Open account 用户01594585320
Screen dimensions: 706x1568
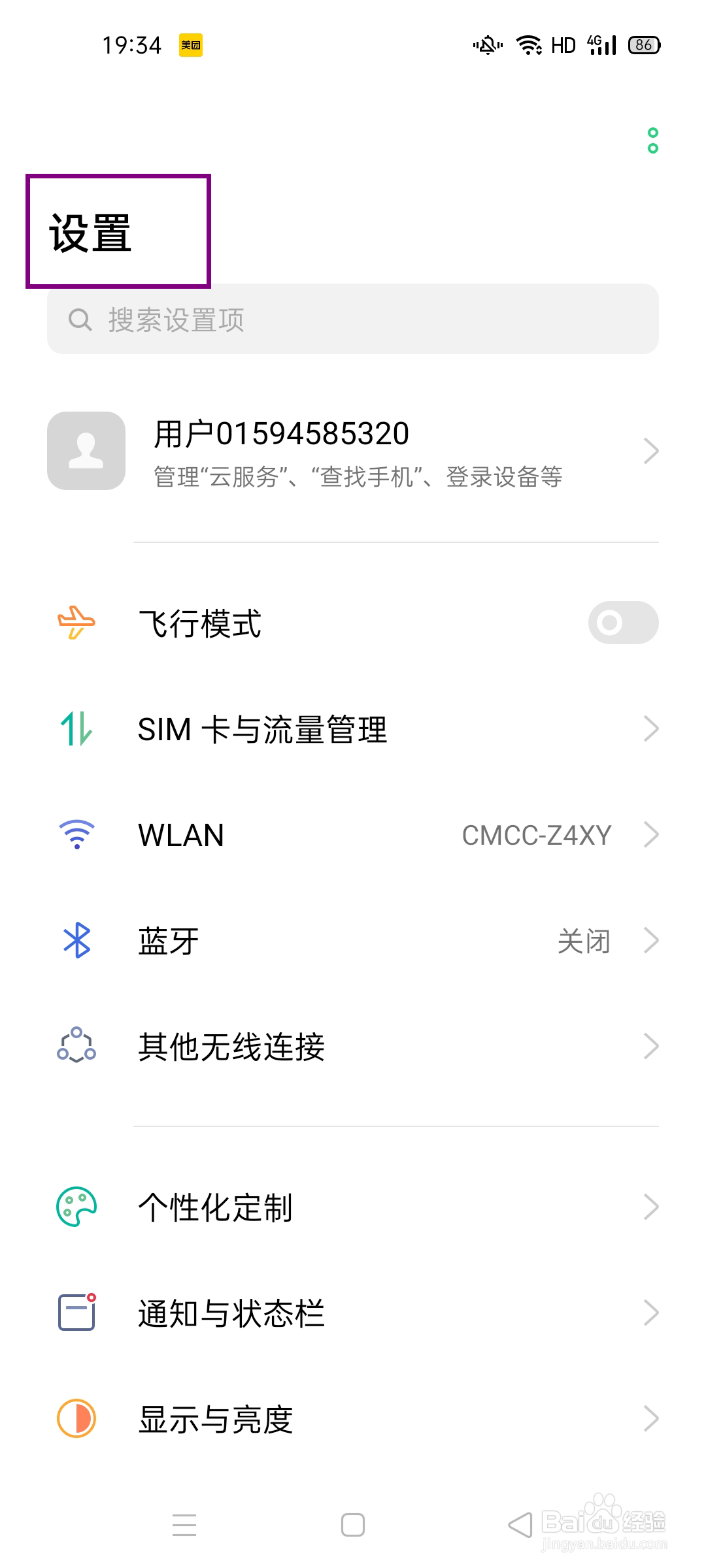[353, 451]
